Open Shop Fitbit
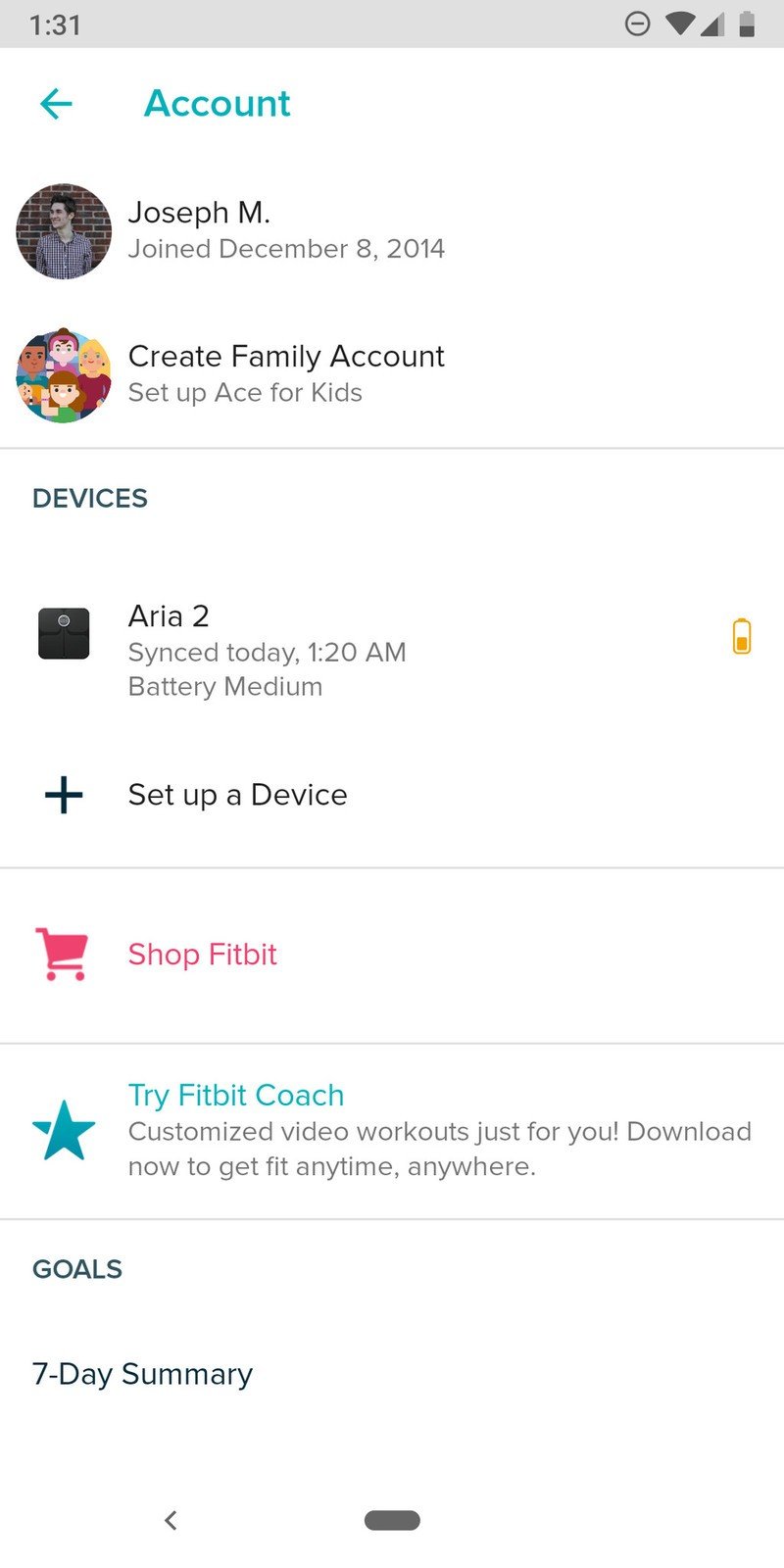This screenshot has height=1568, width=784. pos(202,955)
